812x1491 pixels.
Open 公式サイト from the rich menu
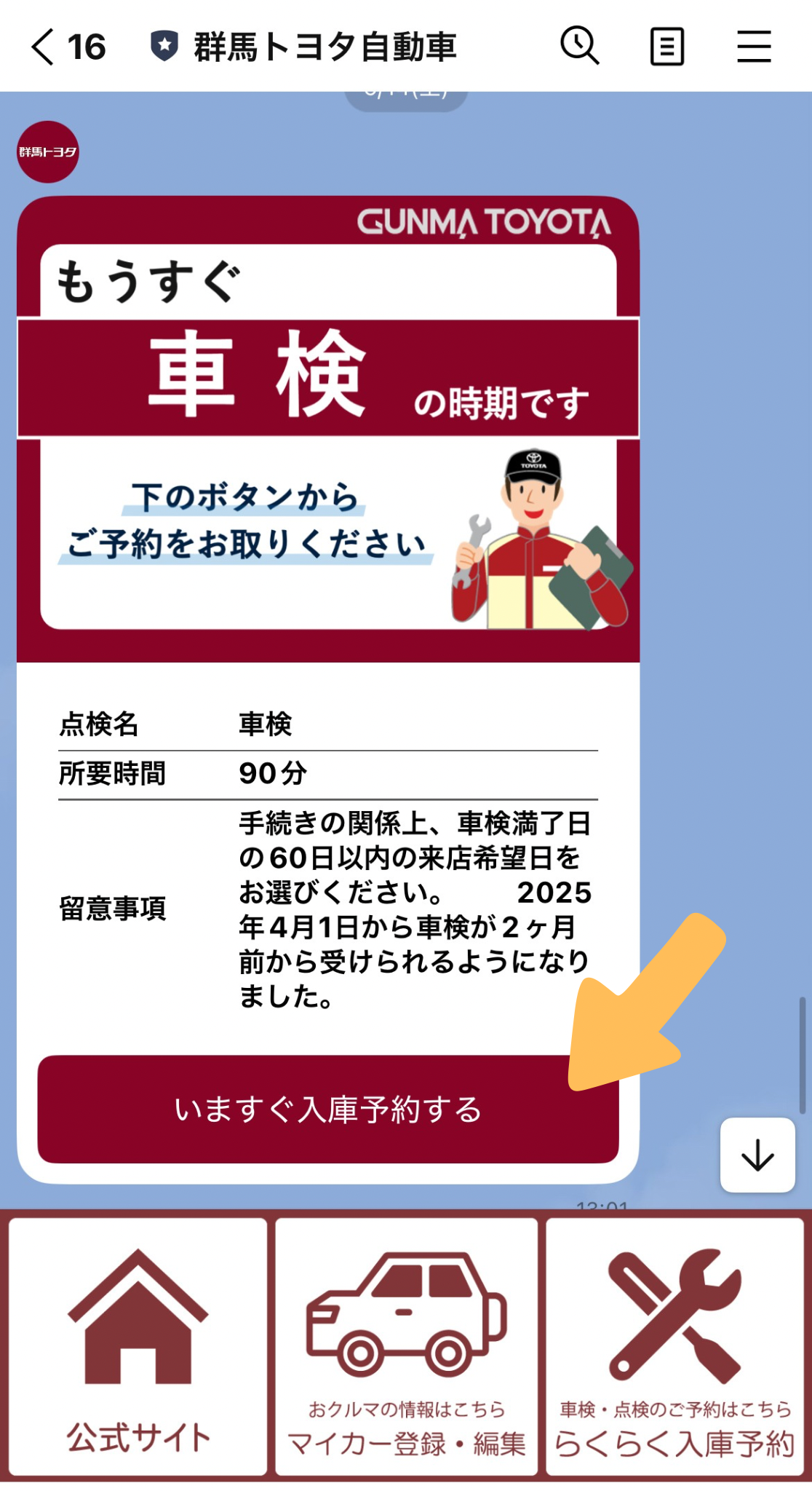(x=138, y=1347)
